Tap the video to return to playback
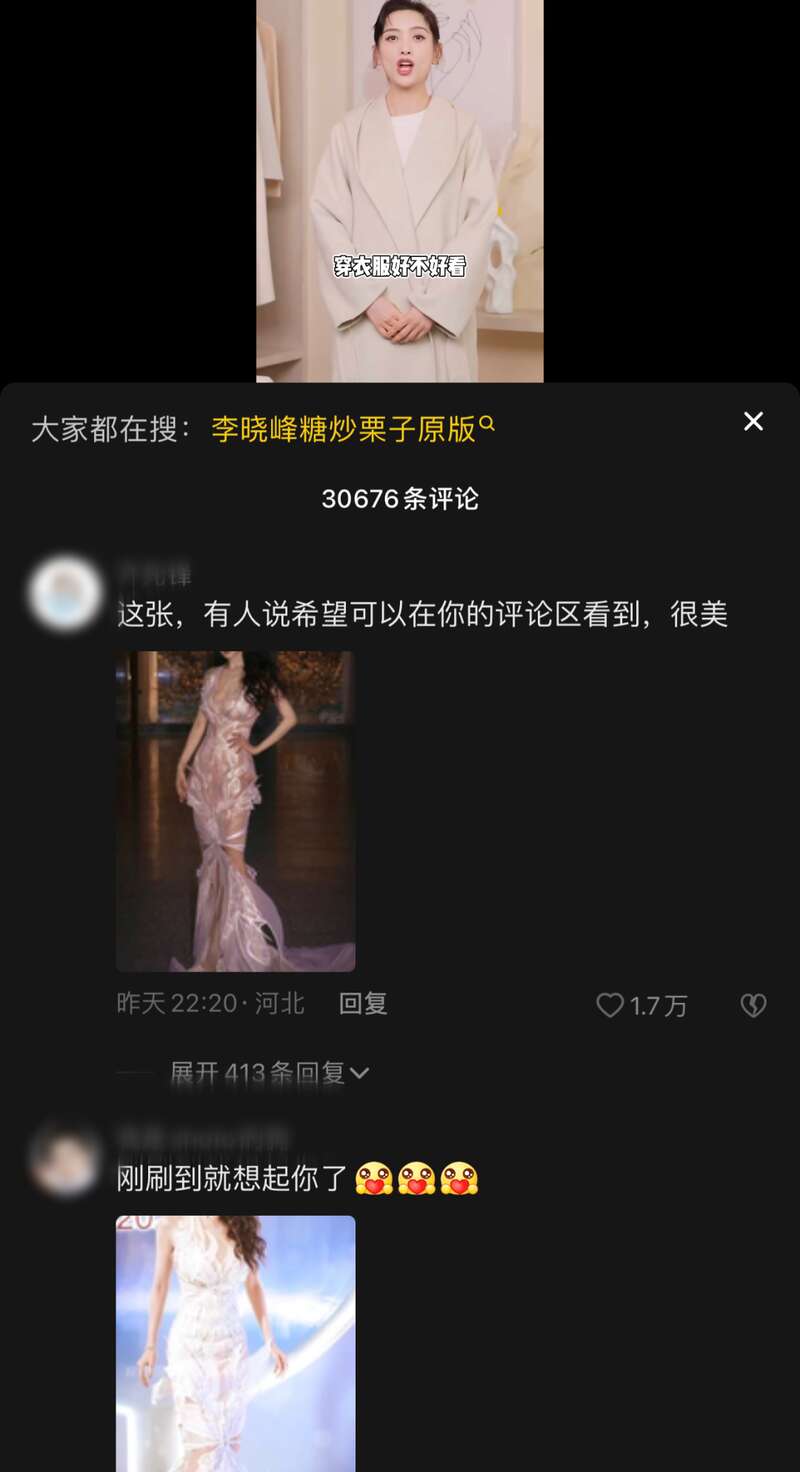The height and width of the screenshot is (1472, 800). (x=400, y=190)
